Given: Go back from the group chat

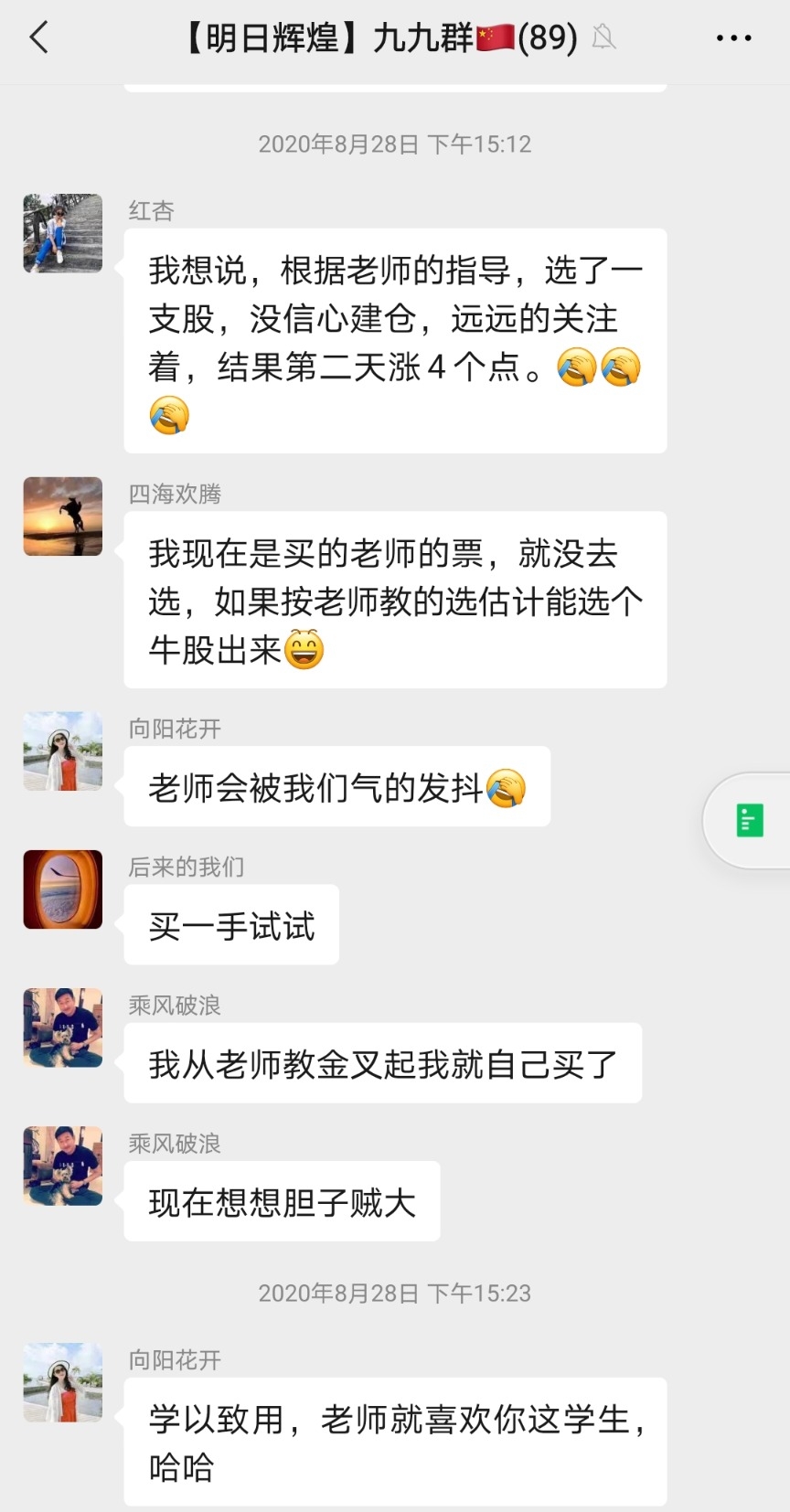Looking at the screenshot, I should 38,38.
